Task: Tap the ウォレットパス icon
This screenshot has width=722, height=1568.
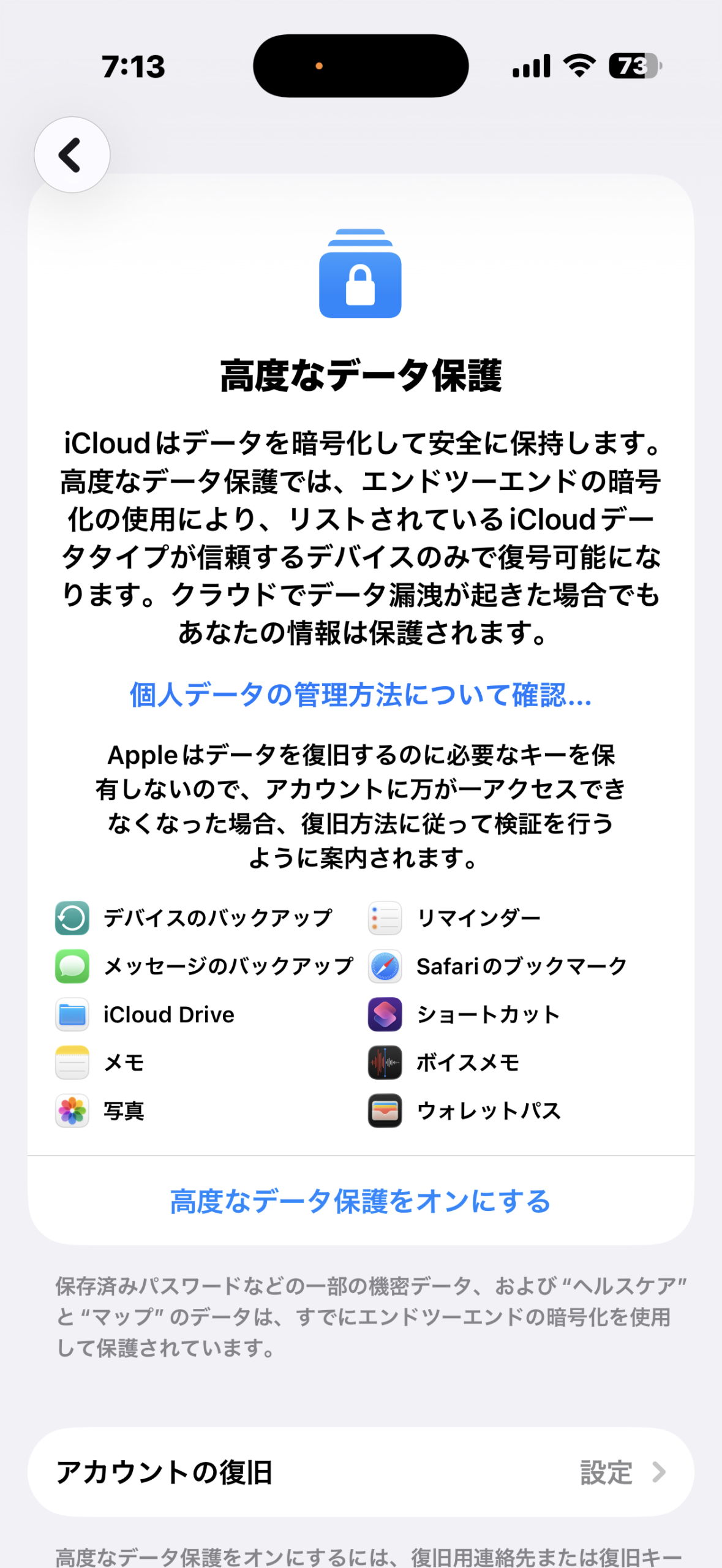Action: tap(384, 1110)
